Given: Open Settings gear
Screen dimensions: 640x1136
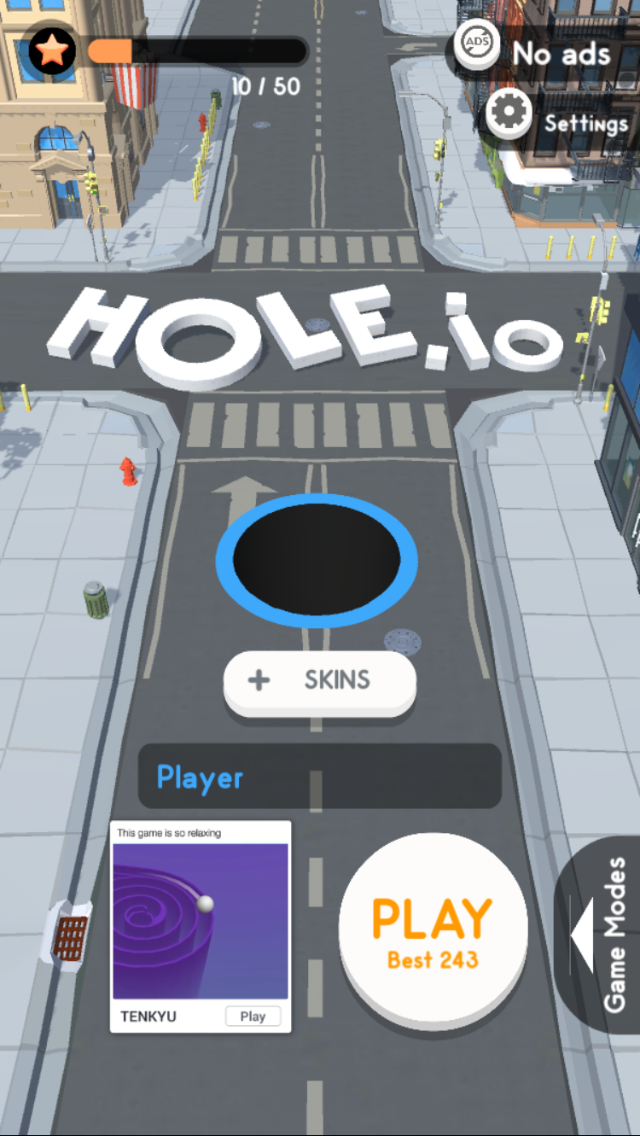Looking at the screenshot, I should point(510,118).
